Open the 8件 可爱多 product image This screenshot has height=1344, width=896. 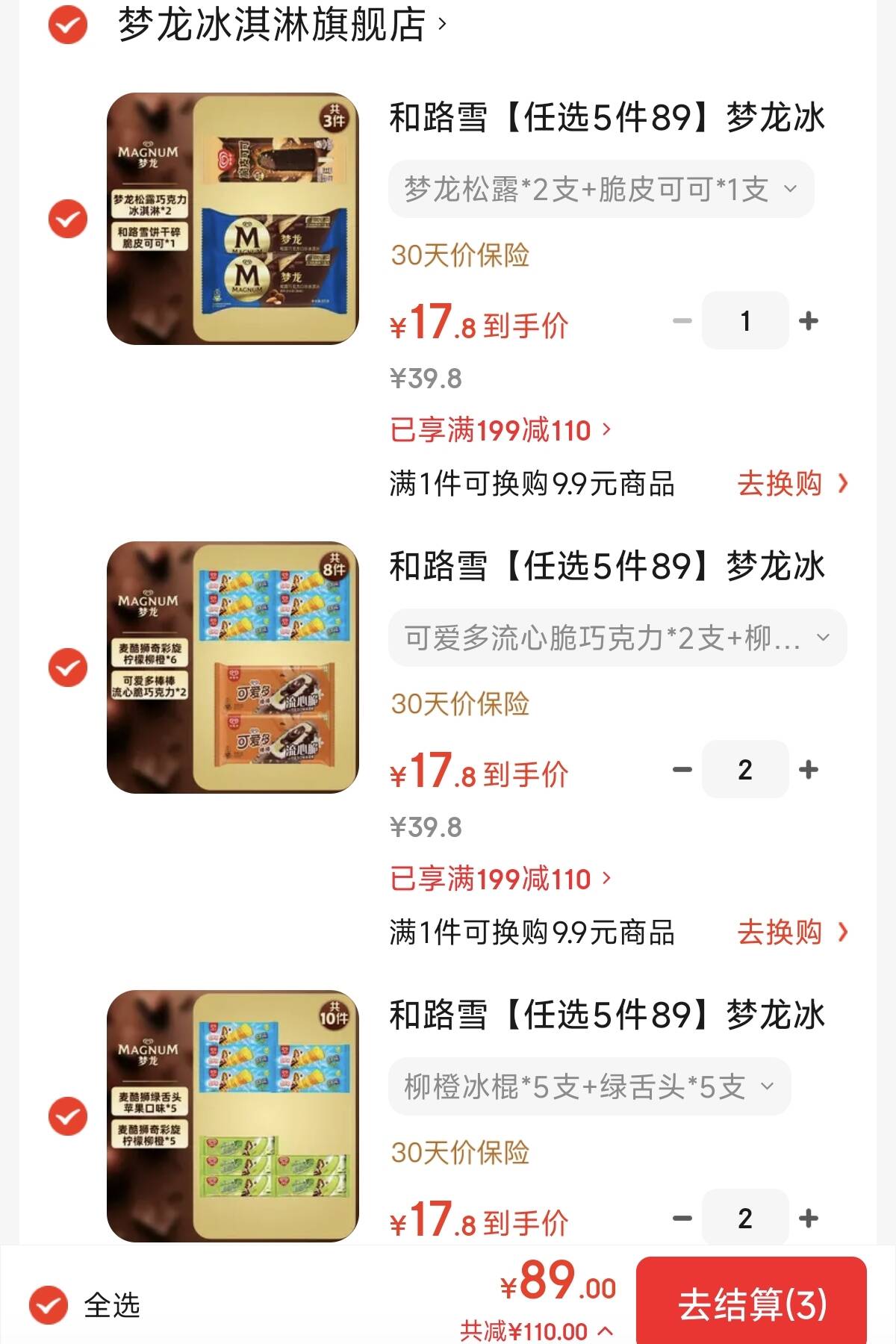pyautogui.click(x=233, y=668)
